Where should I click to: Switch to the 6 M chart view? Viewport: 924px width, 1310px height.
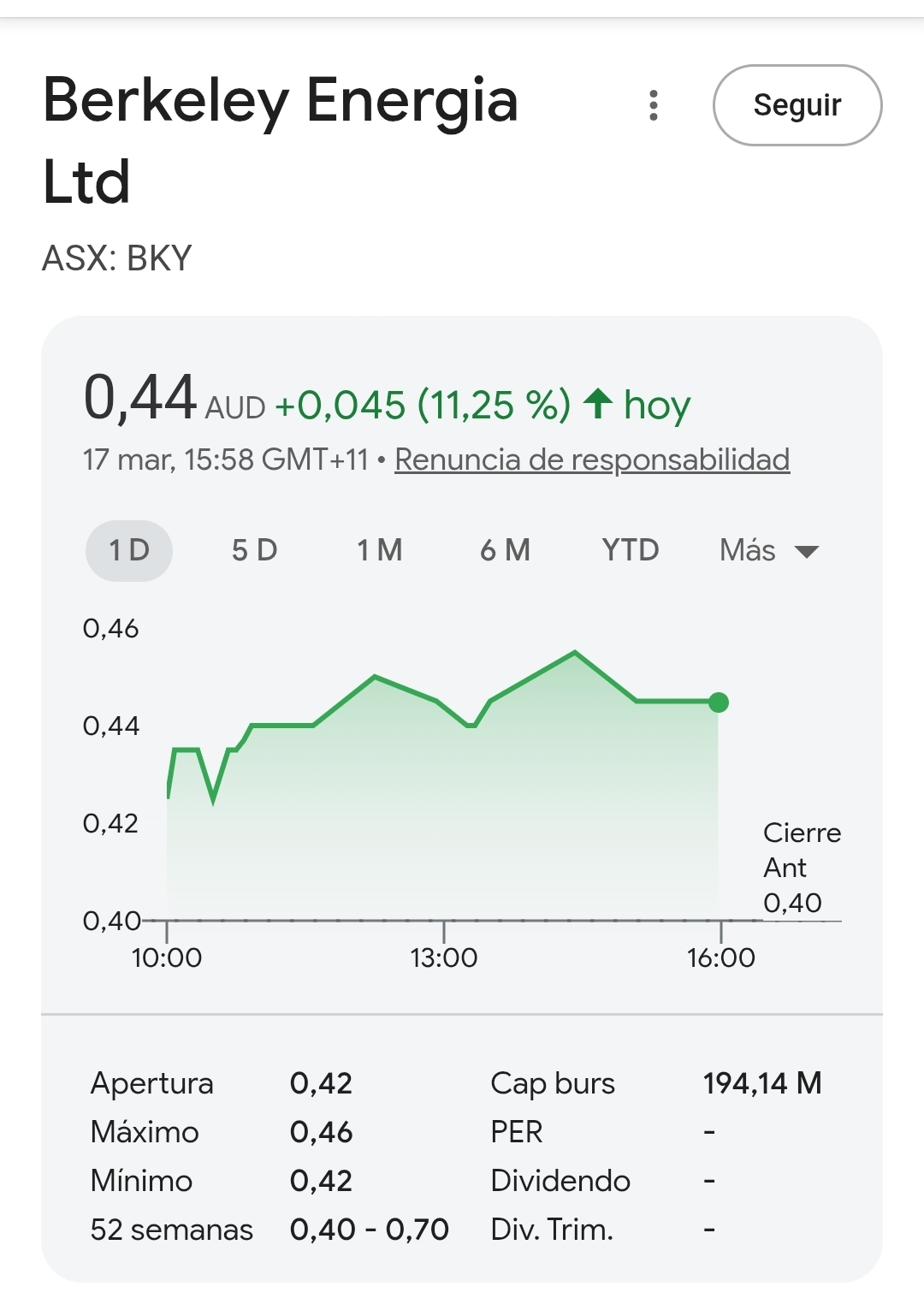[x=506, y=550]
